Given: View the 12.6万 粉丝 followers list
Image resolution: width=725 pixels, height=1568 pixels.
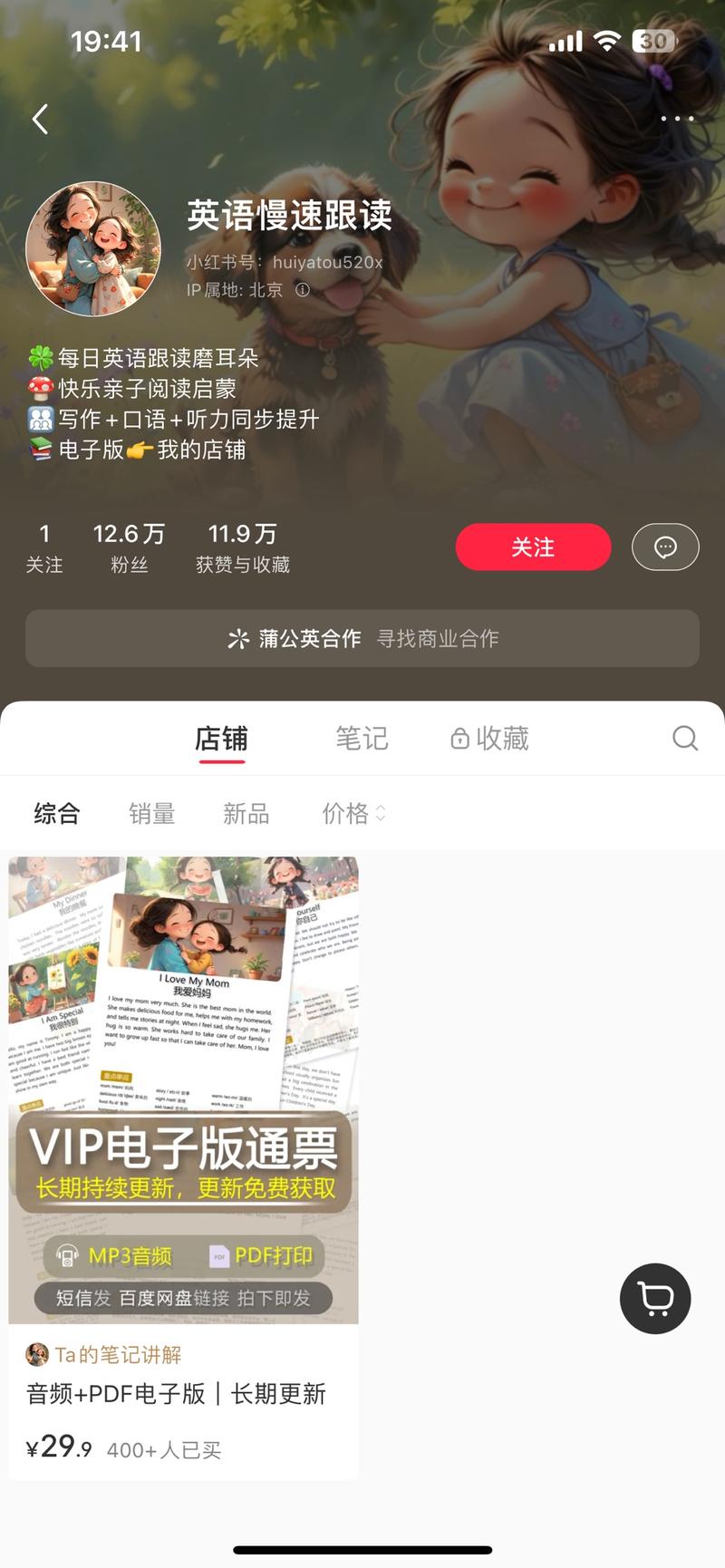Looking at the screenshot, I should point(129,547).
